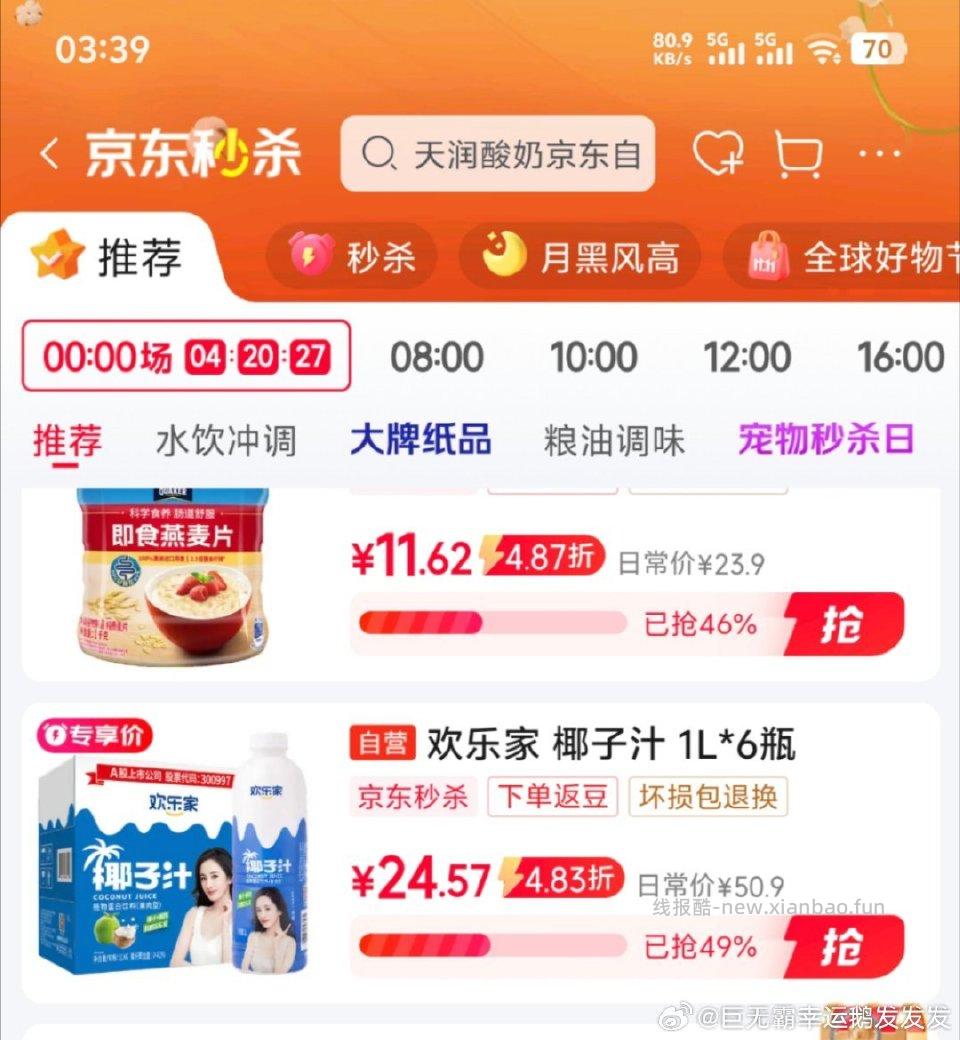Tap the search magnifier icon
The image size is (960, 1040).
click(x=378, y=152)
